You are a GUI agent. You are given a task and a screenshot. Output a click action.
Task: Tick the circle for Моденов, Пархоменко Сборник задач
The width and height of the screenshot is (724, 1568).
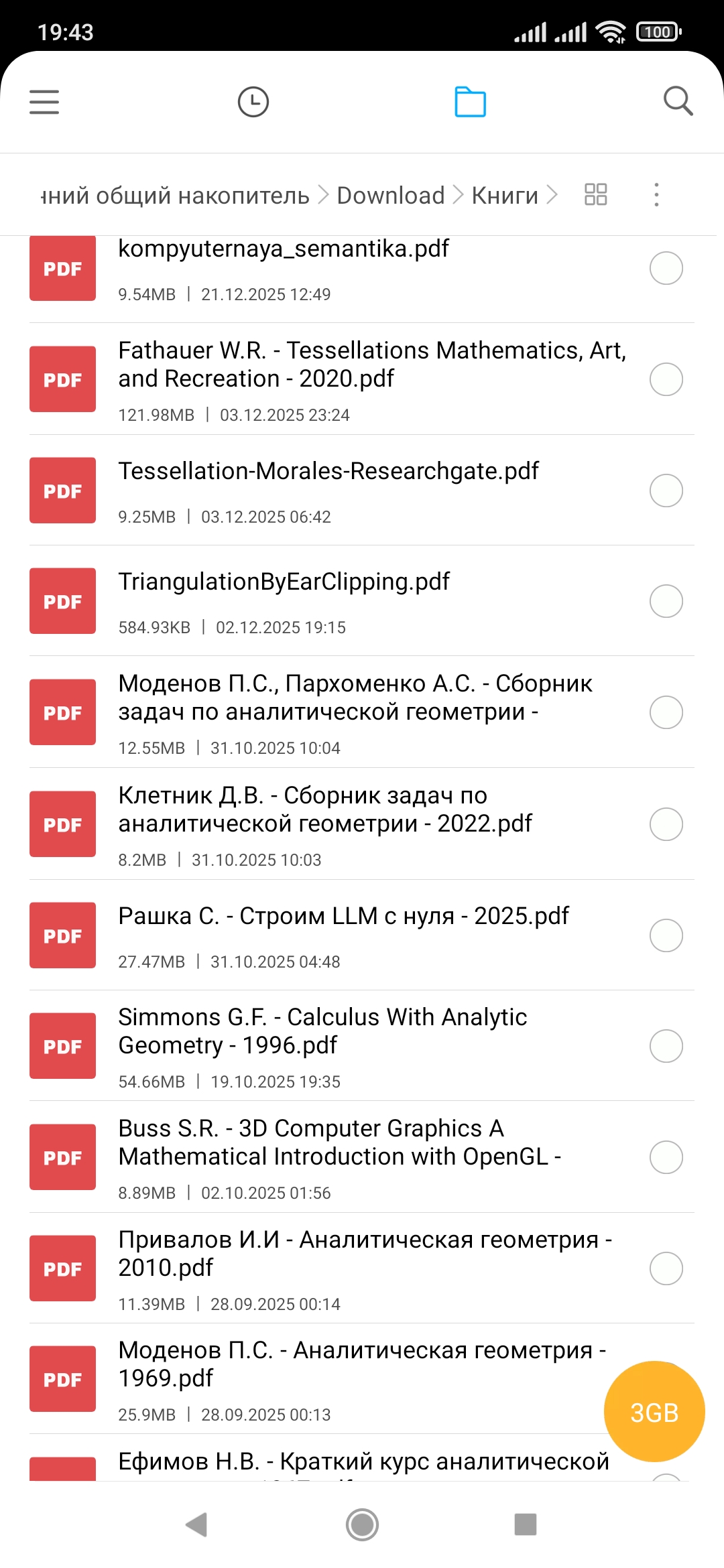tap(666, 712)
